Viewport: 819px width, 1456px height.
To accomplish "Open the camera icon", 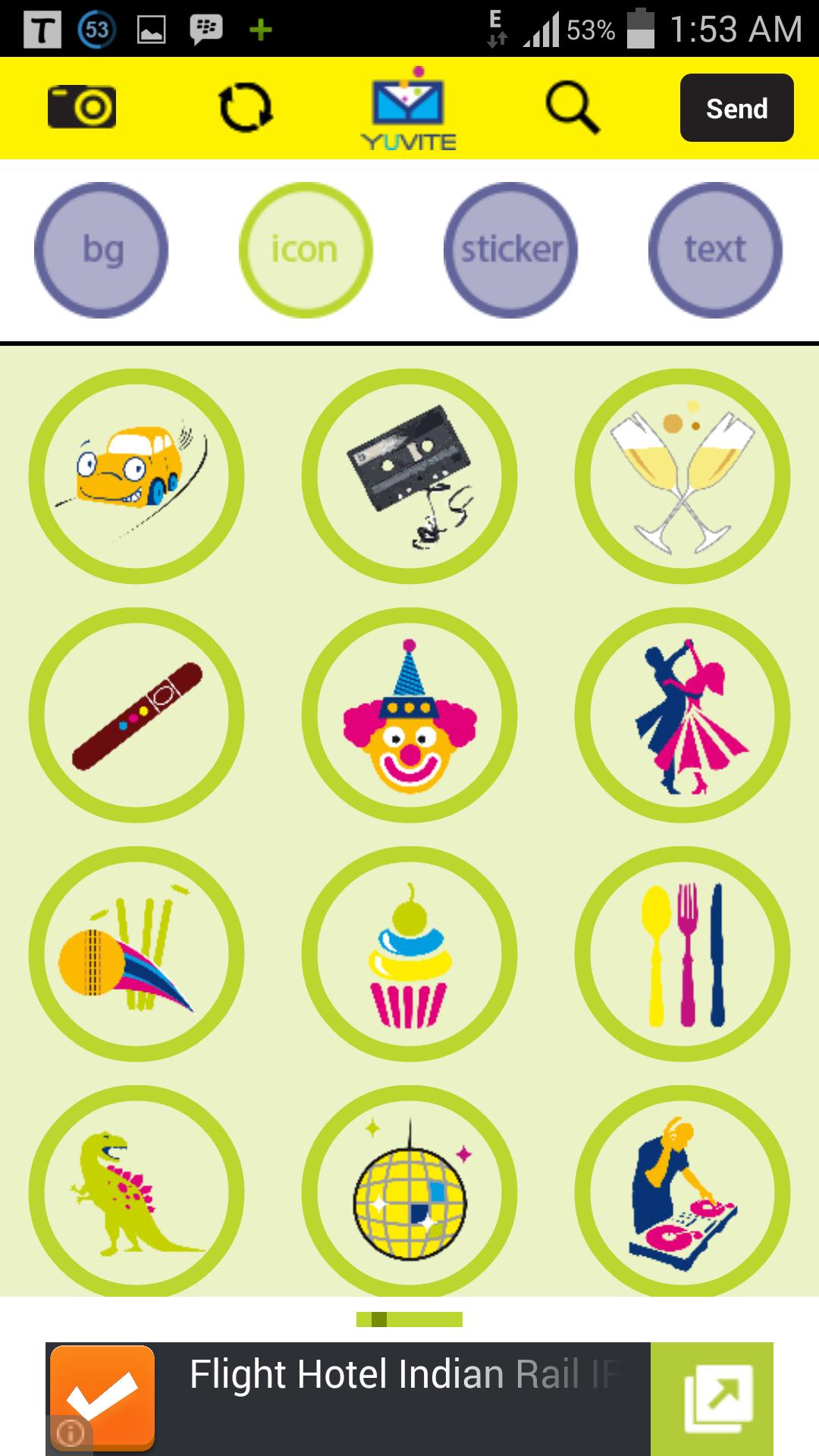I will 82,107.
